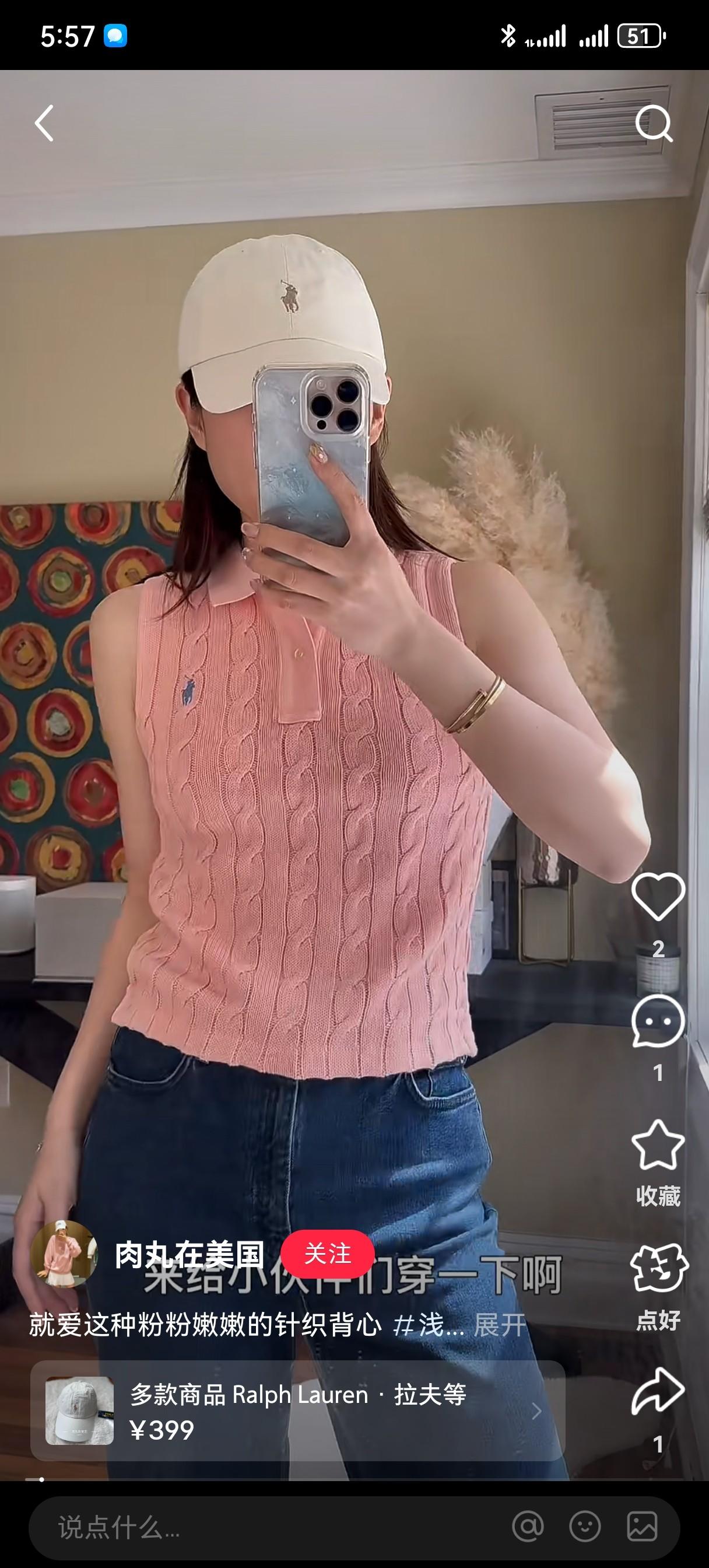Like this video with the heart
Viewport: 709px width, 1568px height.
click(658, 896)
